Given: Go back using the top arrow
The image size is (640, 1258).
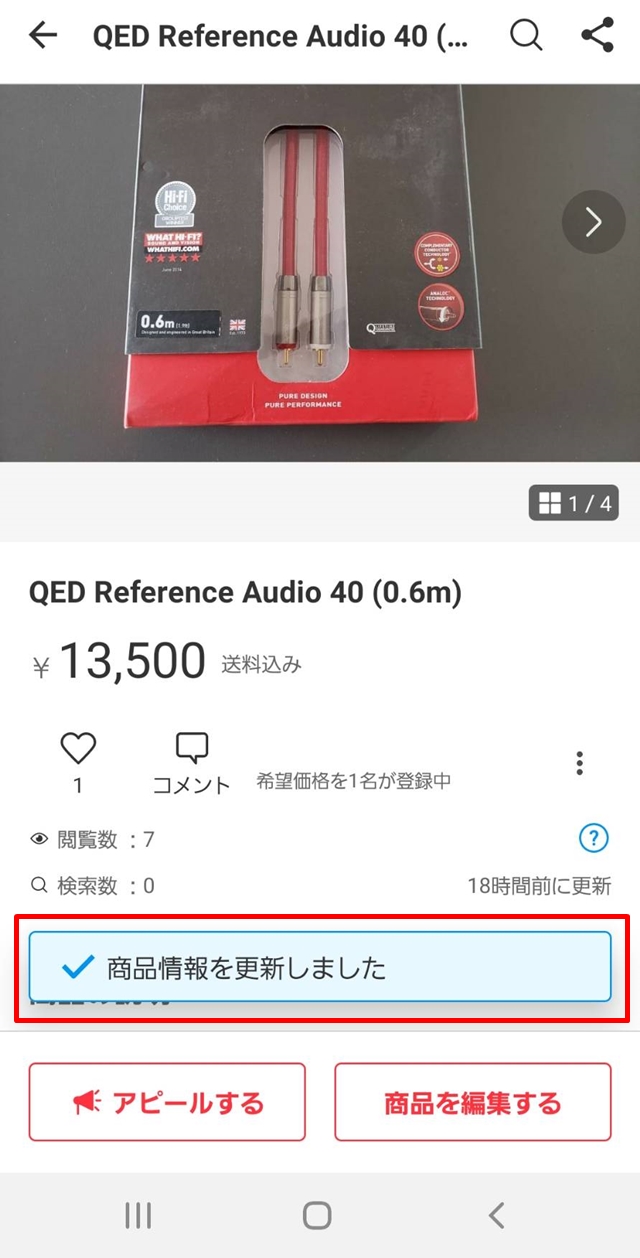Looking at the screenshot, I should click(x=43, y=36).
